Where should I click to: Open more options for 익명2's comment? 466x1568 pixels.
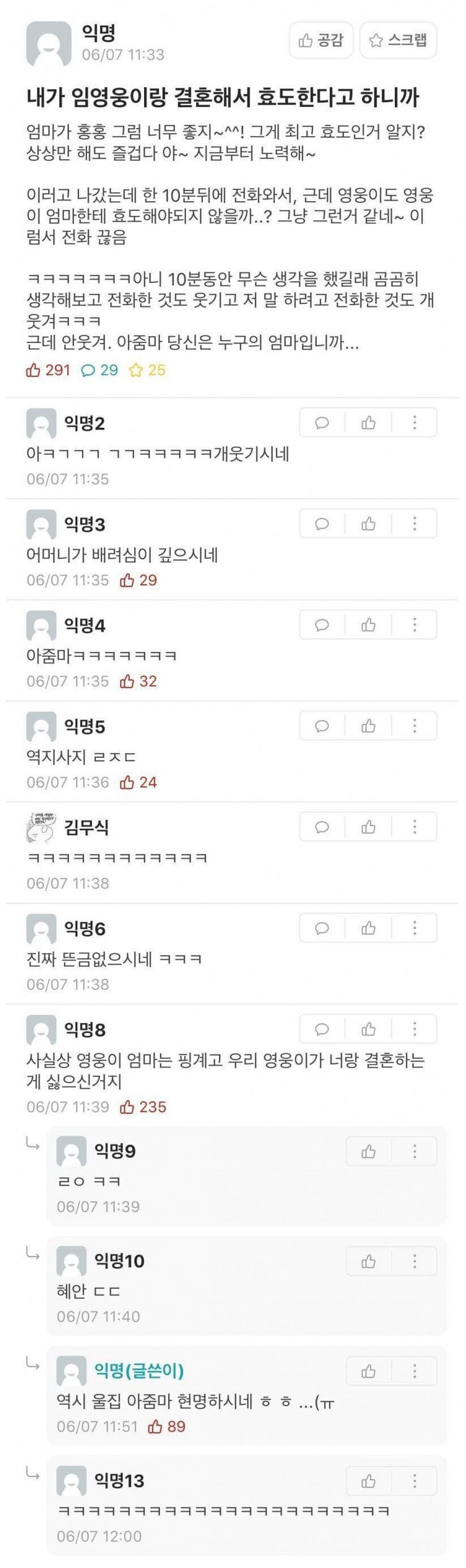pos(414,423)
